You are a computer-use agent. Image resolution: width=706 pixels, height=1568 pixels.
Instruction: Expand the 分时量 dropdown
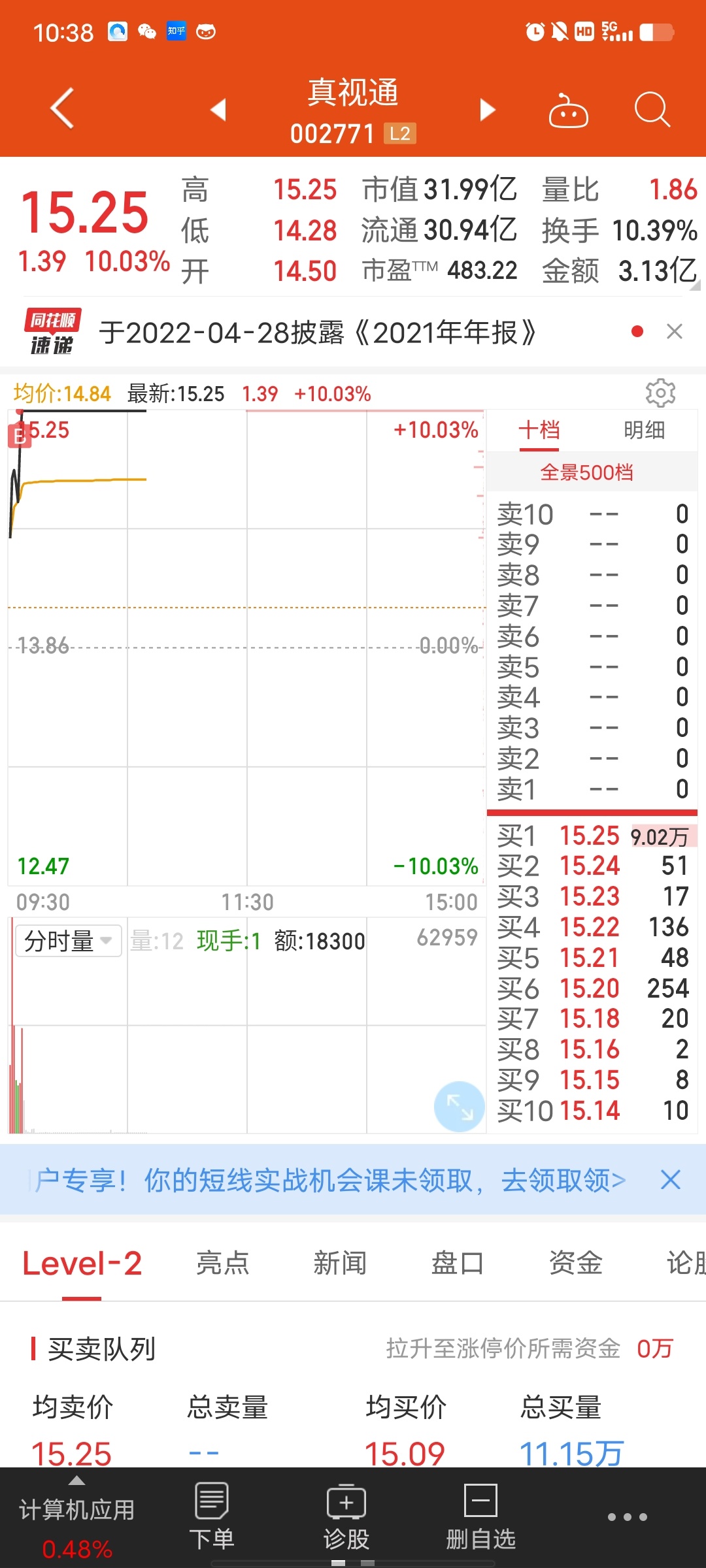68,941
